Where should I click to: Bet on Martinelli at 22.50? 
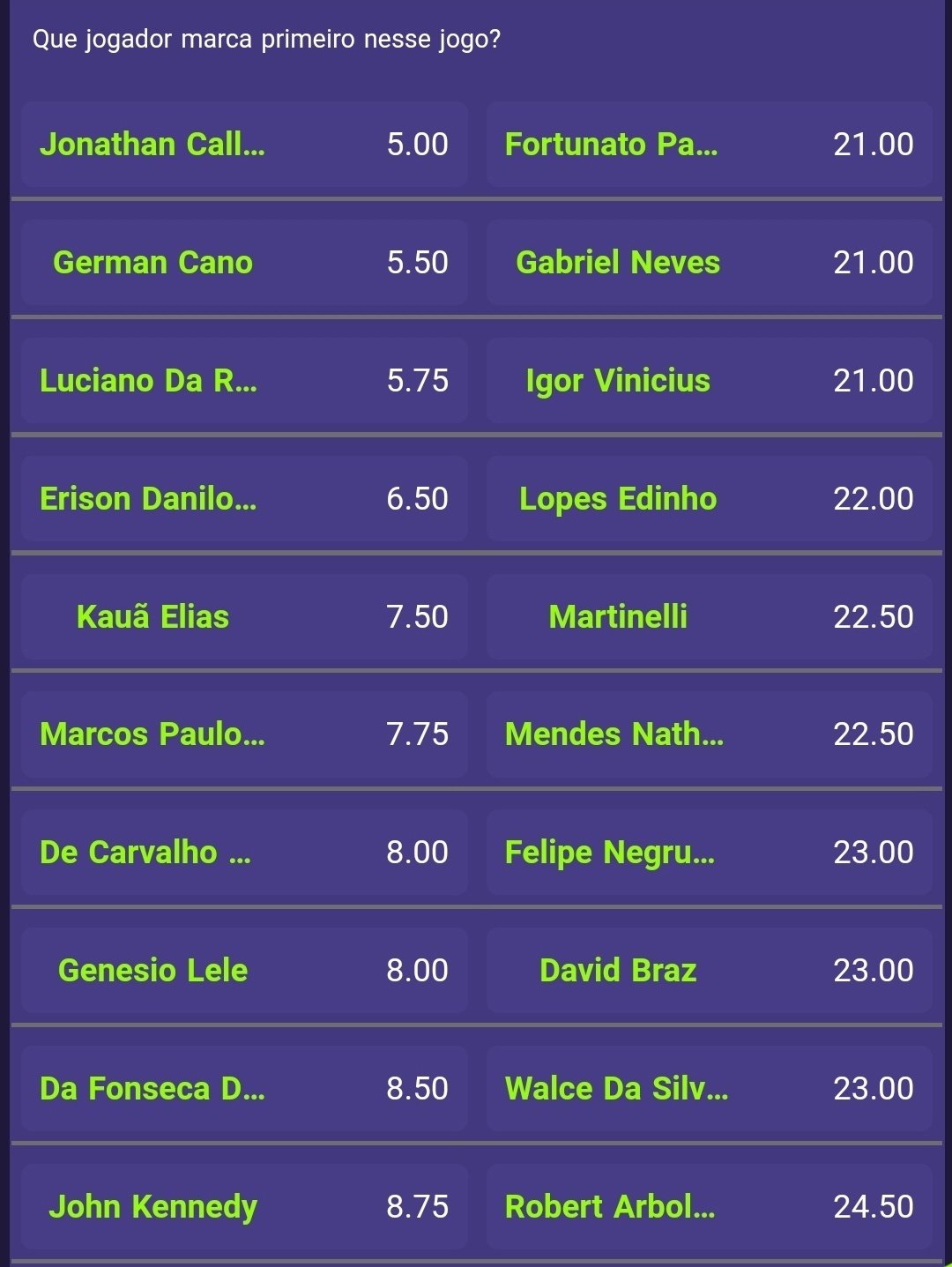(709, 617)
